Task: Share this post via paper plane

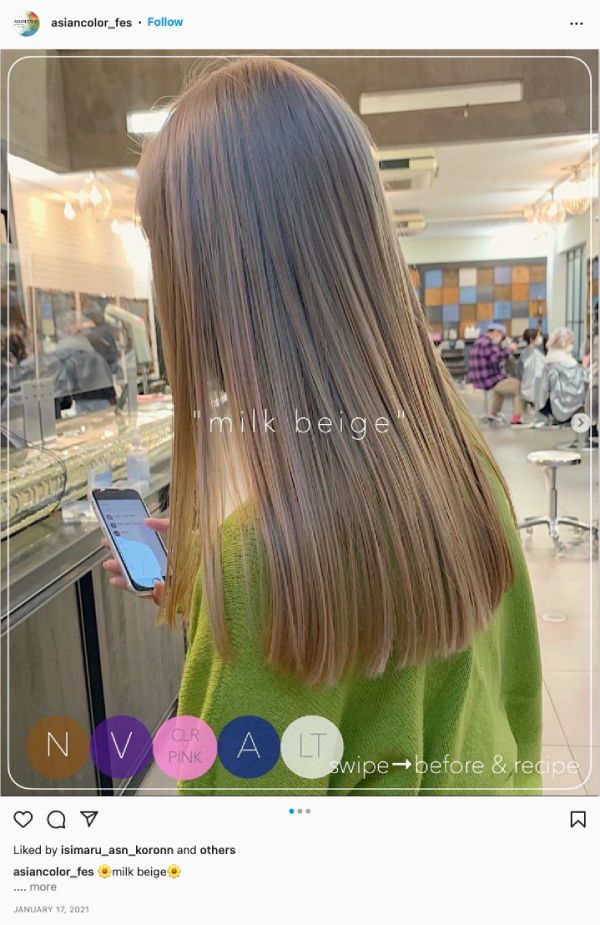Action: point(89,819)
